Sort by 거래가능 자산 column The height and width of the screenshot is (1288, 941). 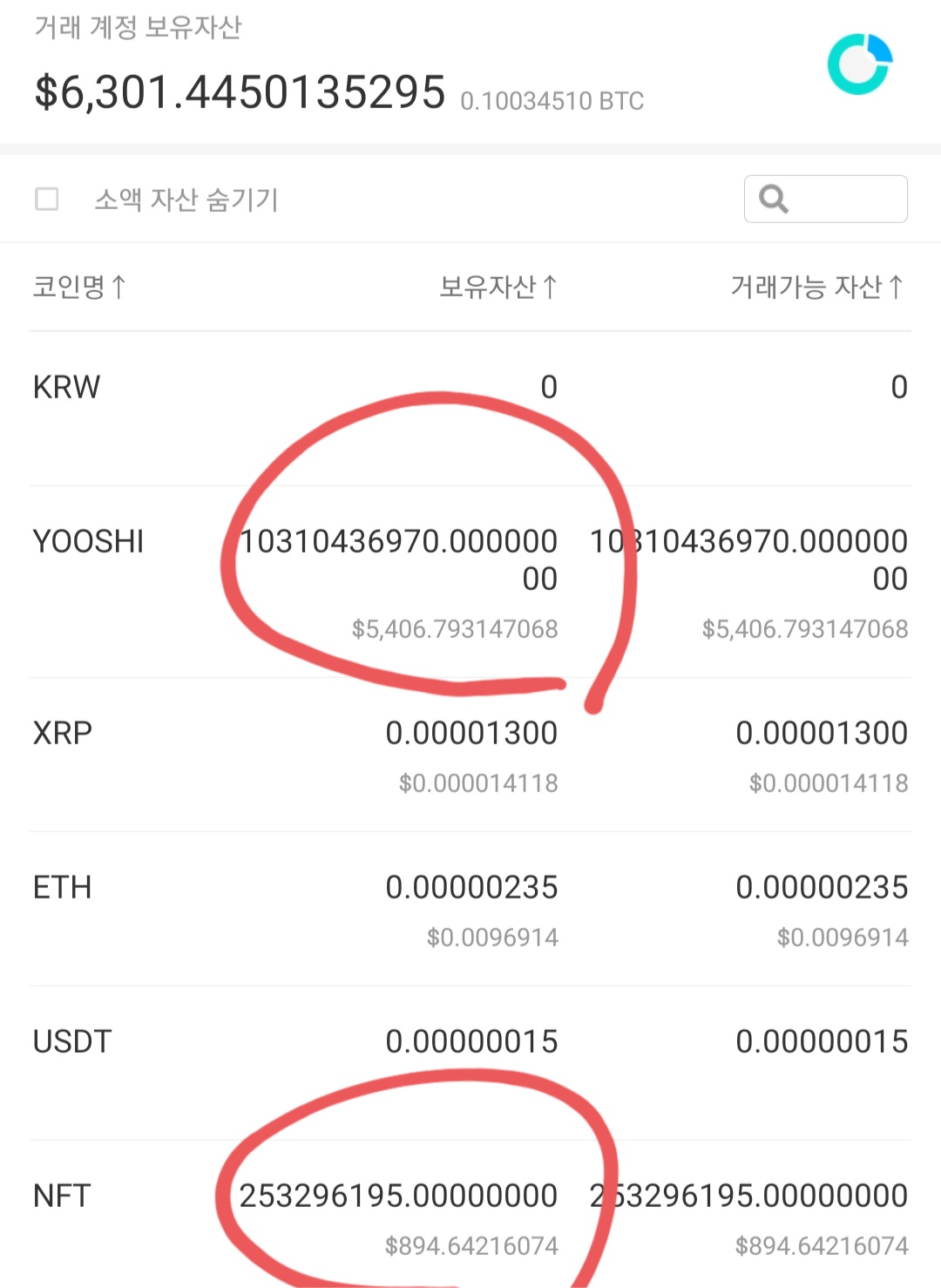click(x=816, y=287)
